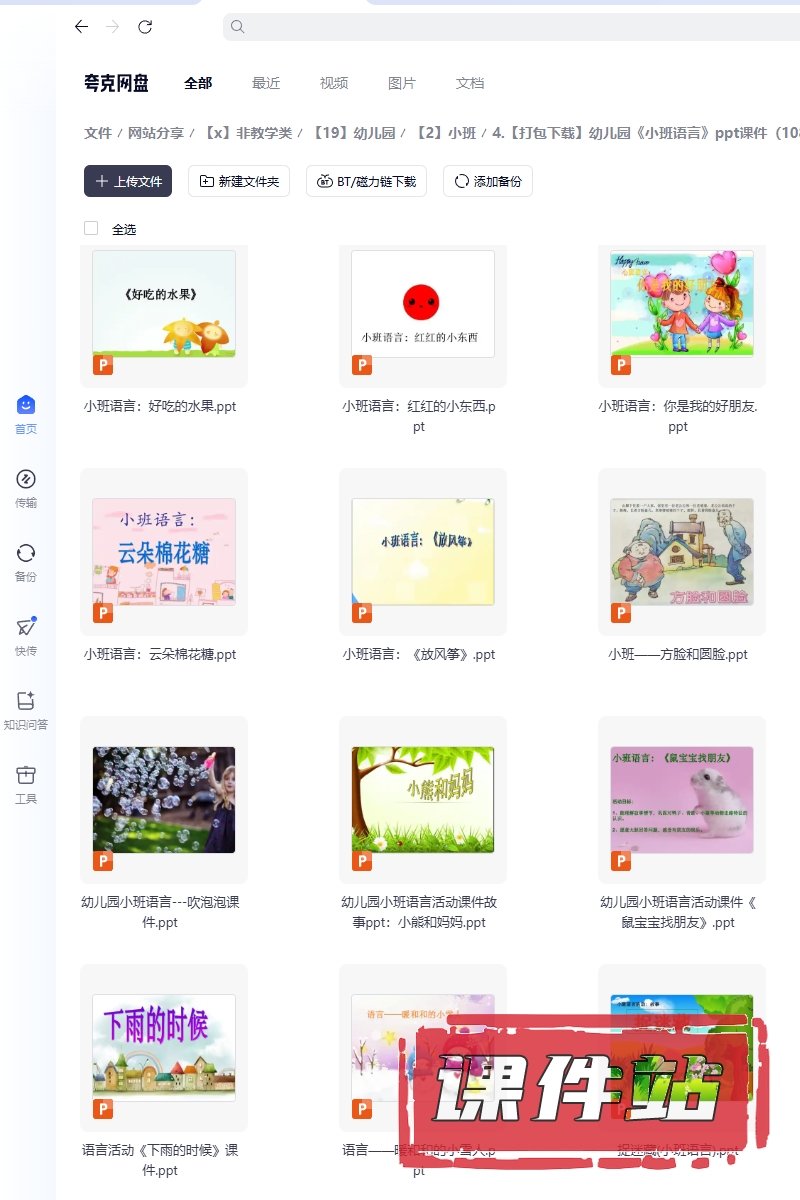Switch to the 文档 tab

470,83
